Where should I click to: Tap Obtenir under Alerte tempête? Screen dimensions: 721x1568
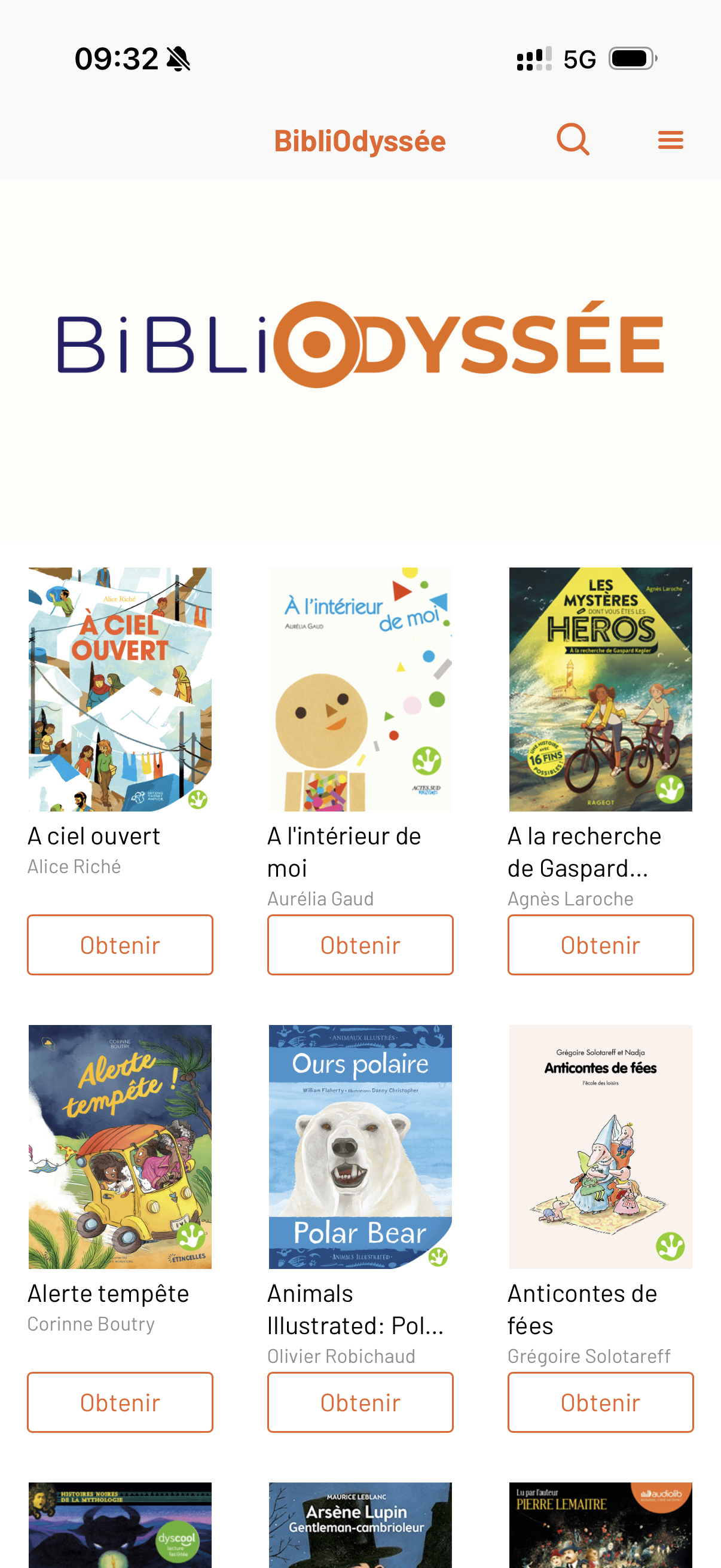[120, 1402]
